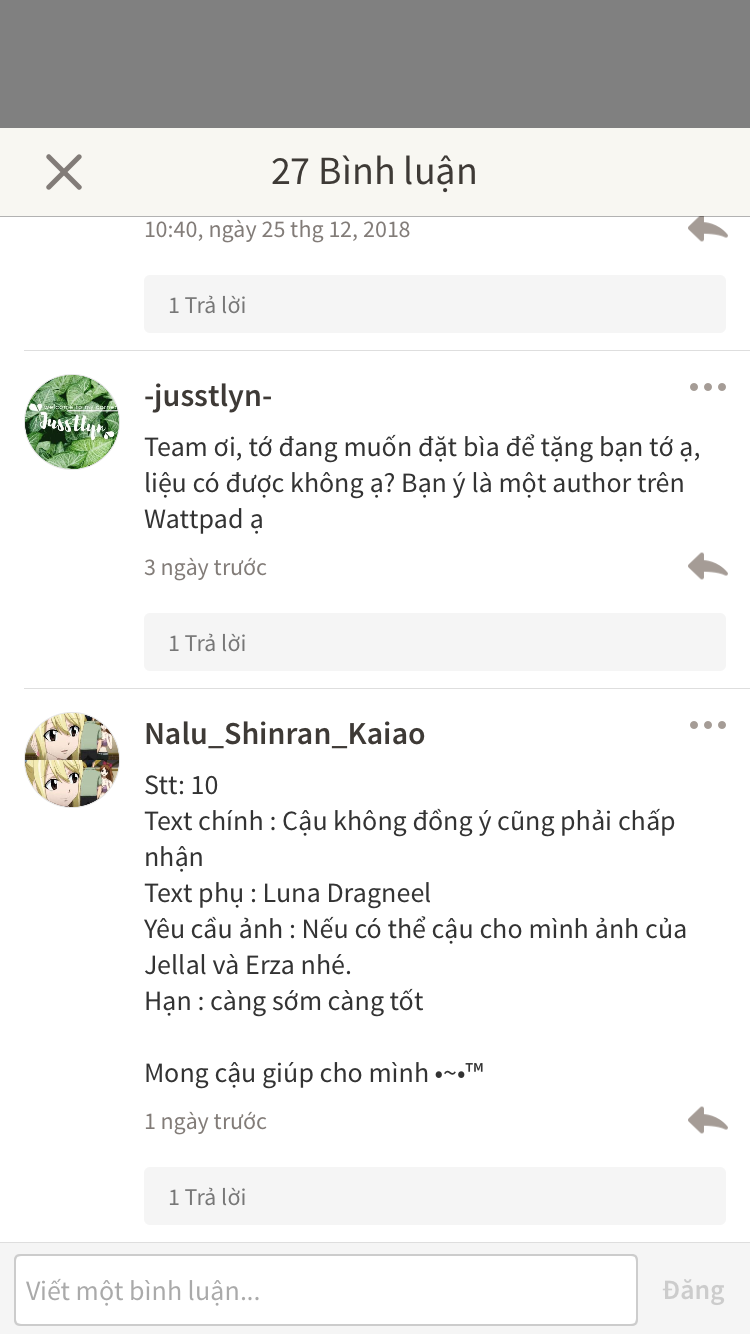Image resolution: width=750 pixels, height=1334 pixels.
Task: Close the comments panel
Action: pos(64,172)
